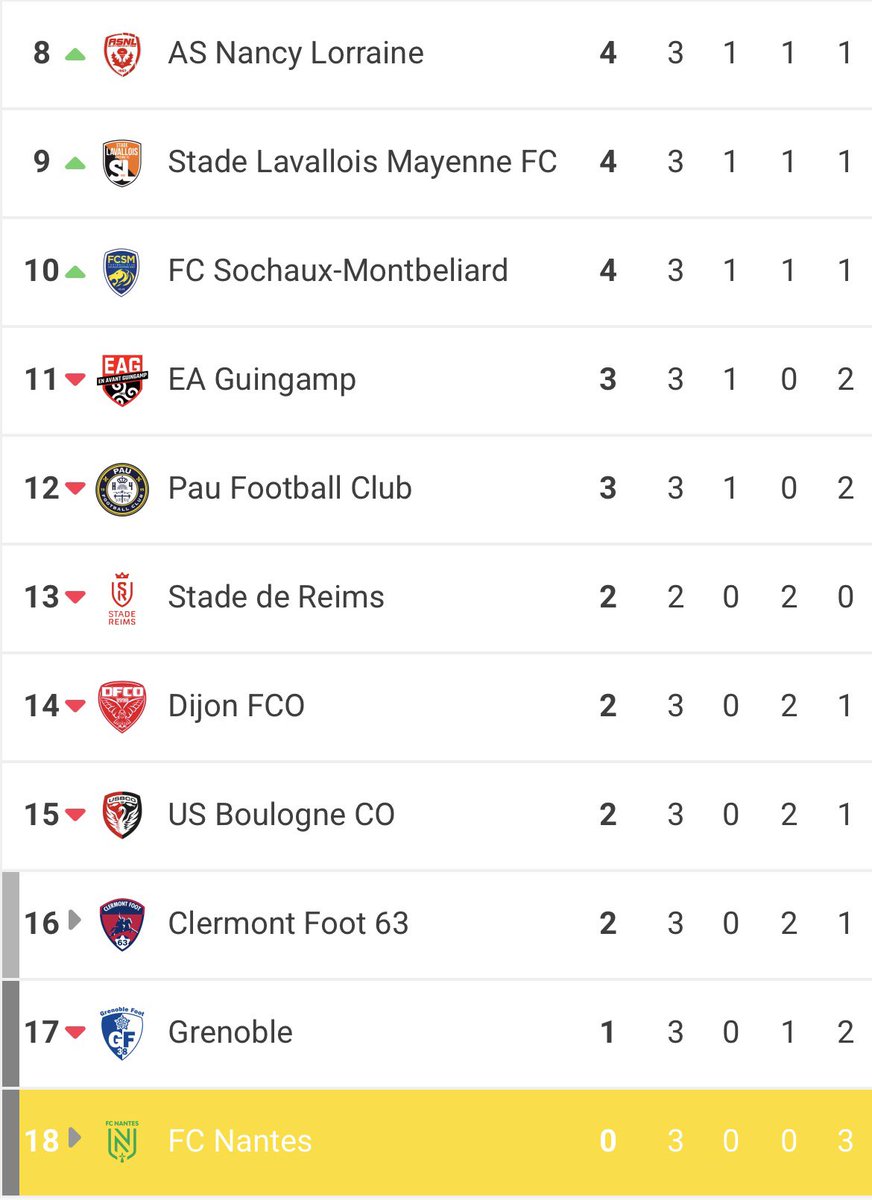Open Stade Lavallois Mayenne FC row

[x=436, y=163]
